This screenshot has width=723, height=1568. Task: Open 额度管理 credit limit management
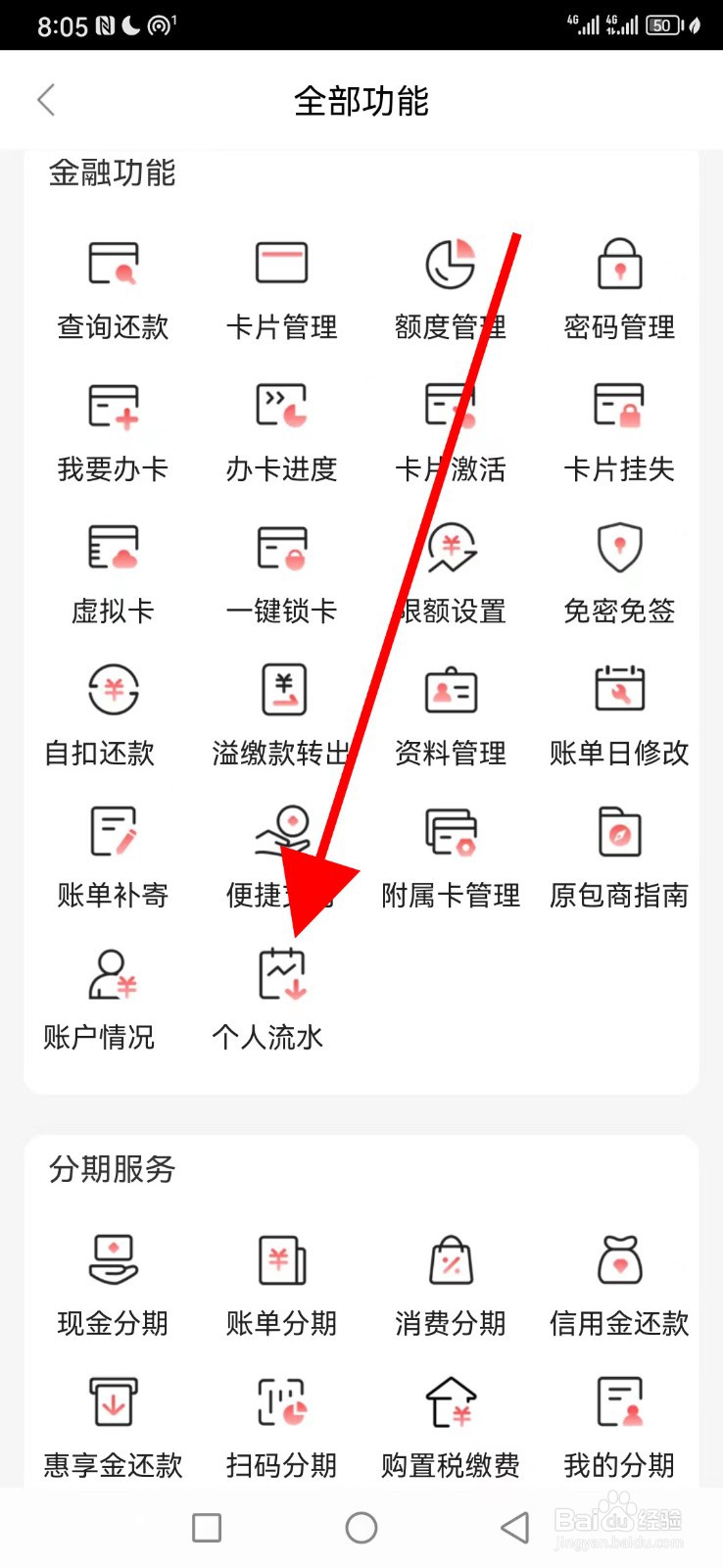[x=449, y=284]
